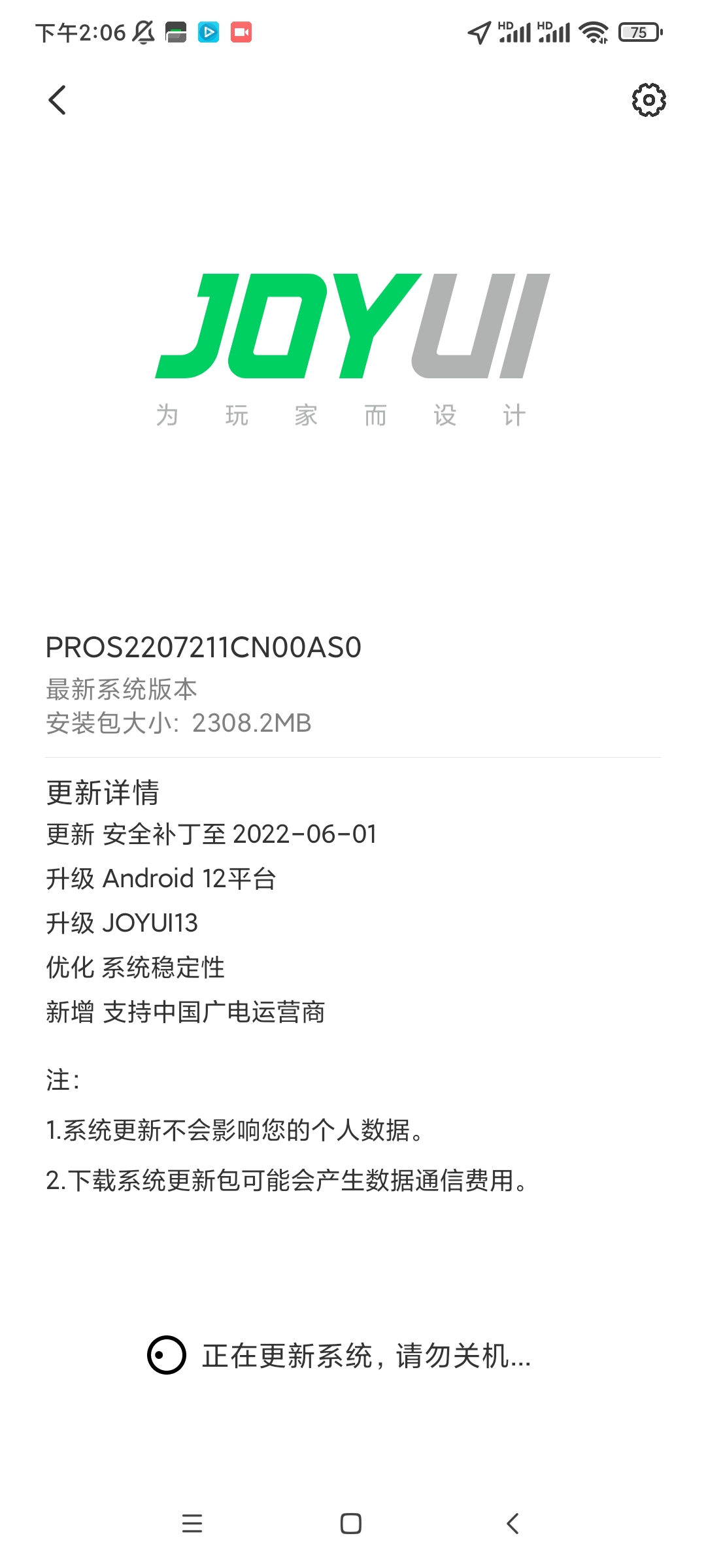Tap the system home button

click(x=351, y=1523)
